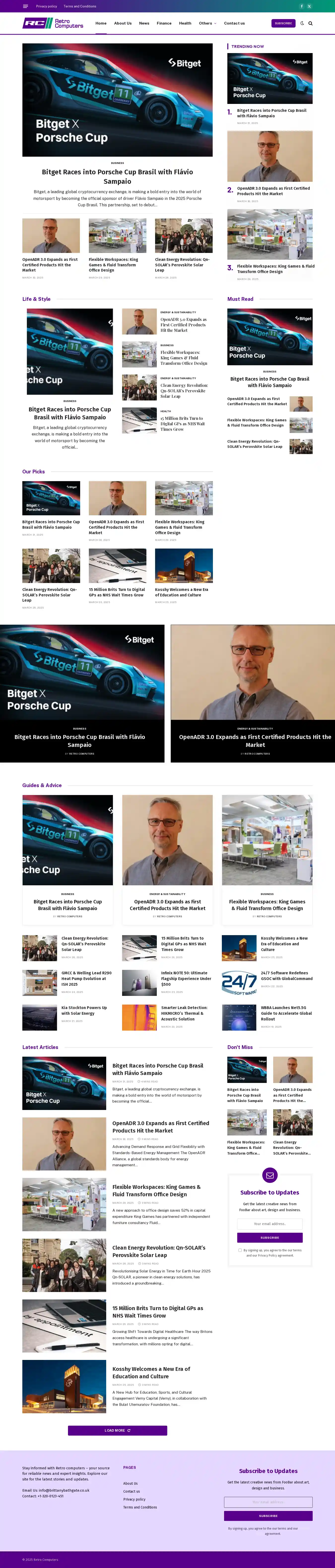Open the X social icon in top bar

[x=309, y=6]
